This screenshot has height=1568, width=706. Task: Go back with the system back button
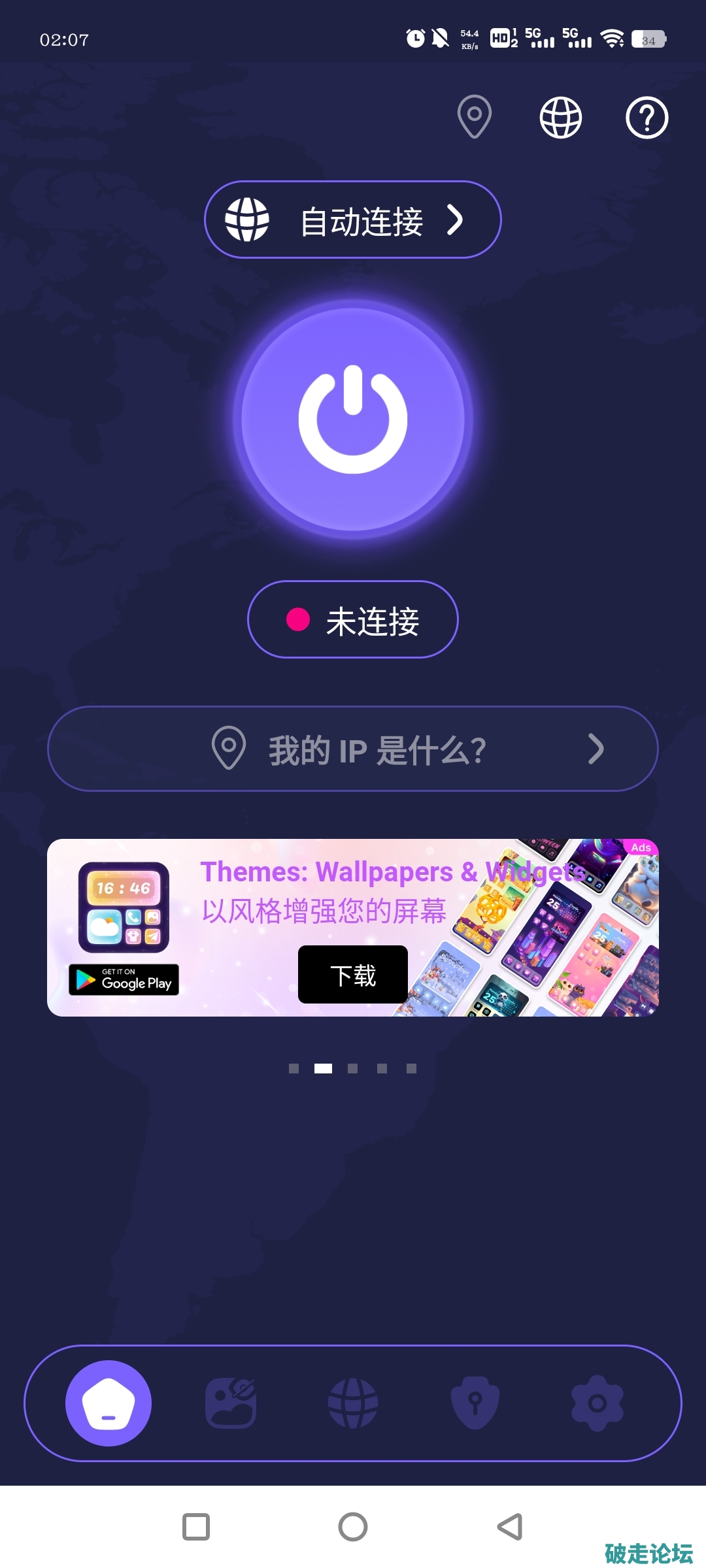tap(510, 1527)
